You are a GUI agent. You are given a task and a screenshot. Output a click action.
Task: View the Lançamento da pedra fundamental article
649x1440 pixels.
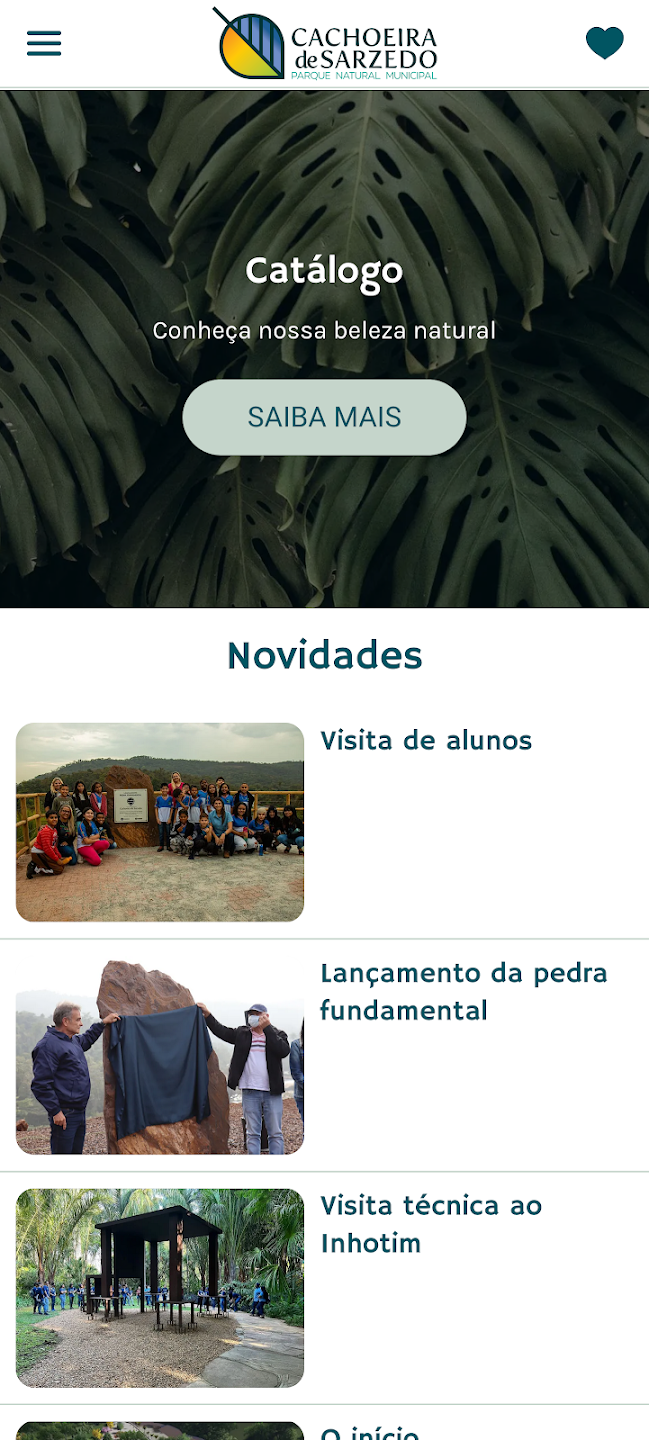click(x=463, y=991)
